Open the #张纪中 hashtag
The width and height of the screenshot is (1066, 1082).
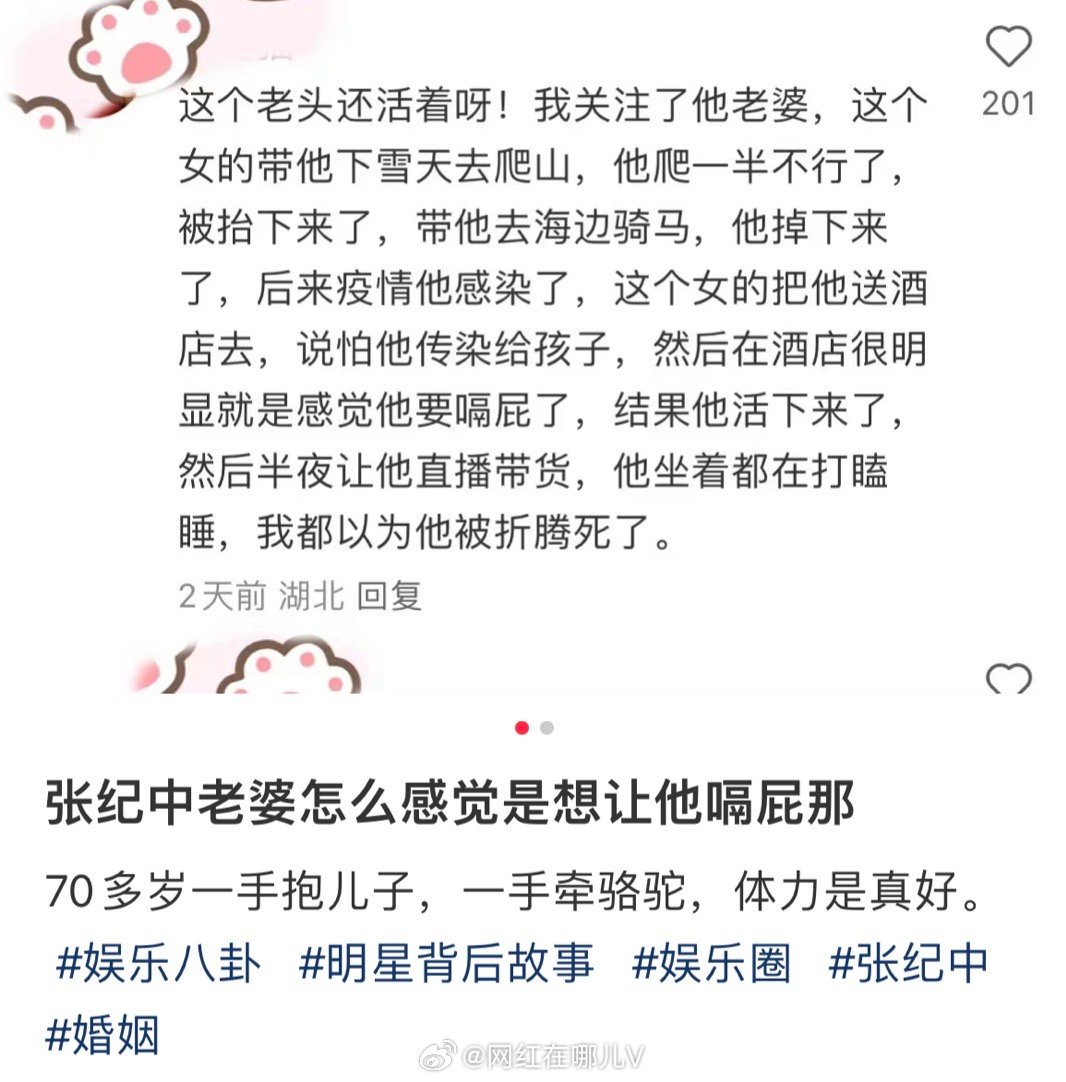[x=908, y=964]
